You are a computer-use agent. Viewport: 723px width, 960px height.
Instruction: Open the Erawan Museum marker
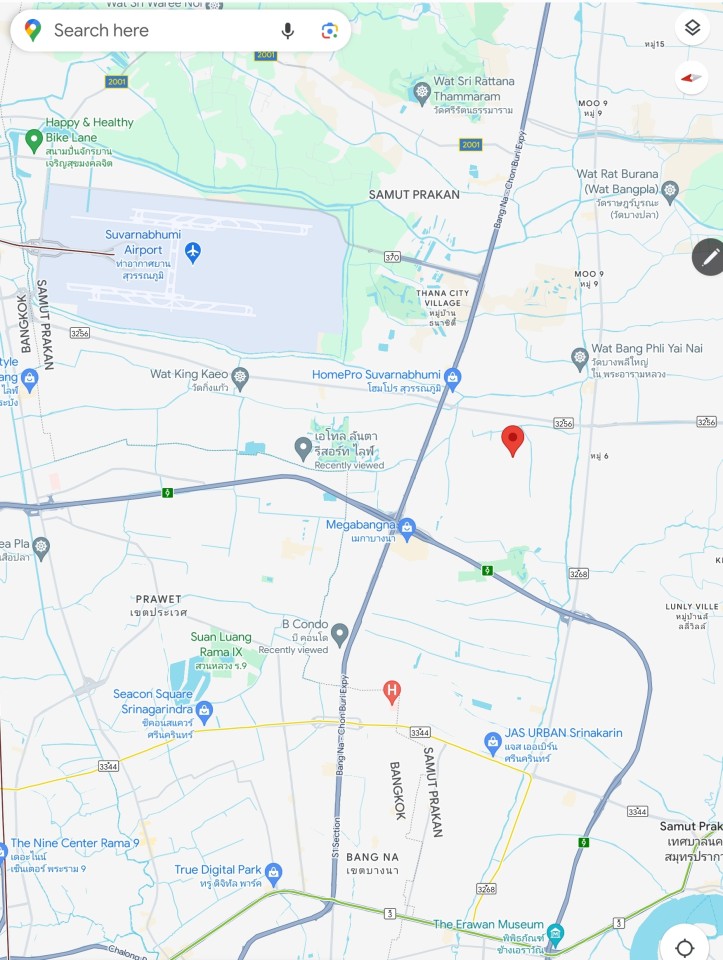[556, 934]
